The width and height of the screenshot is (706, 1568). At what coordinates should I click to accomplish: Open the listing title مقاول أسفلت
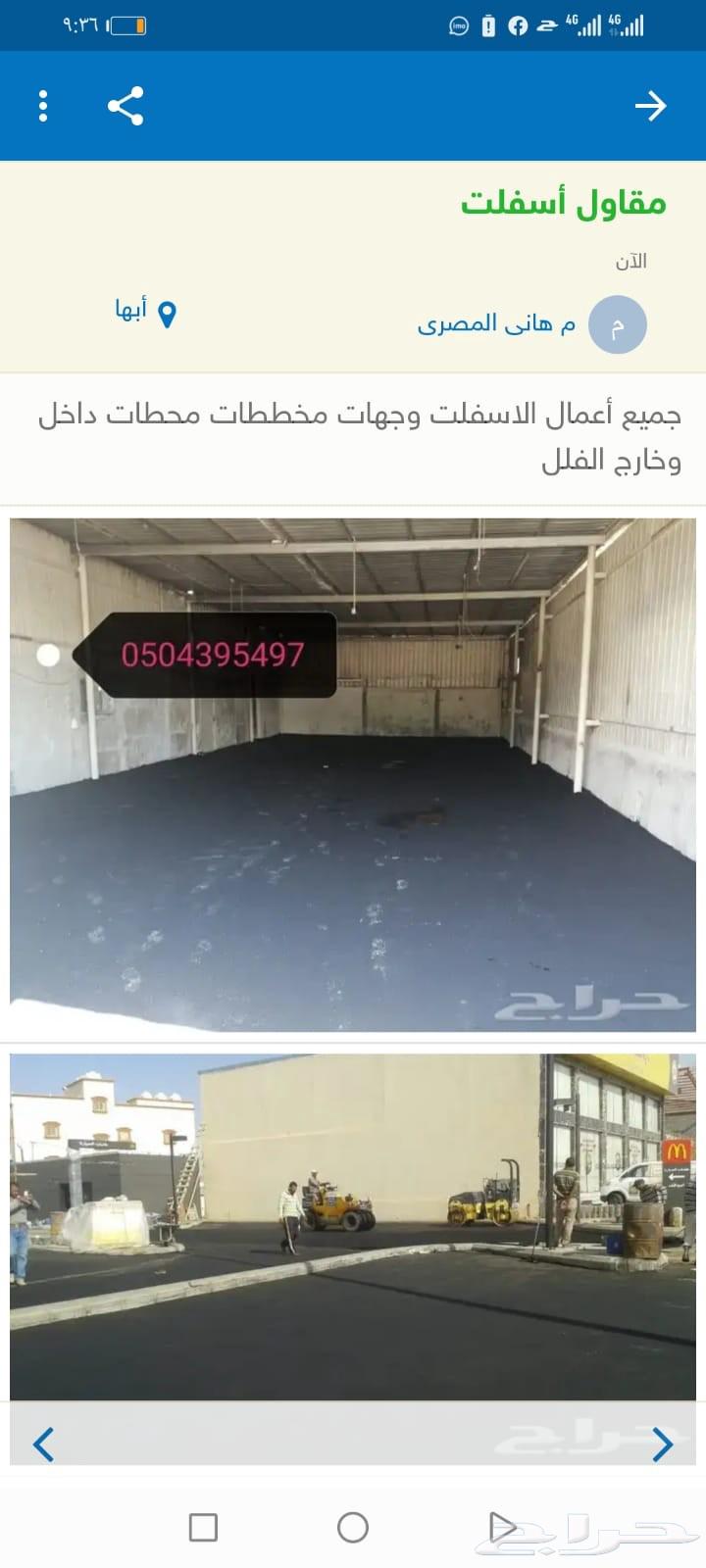(565, 203)
